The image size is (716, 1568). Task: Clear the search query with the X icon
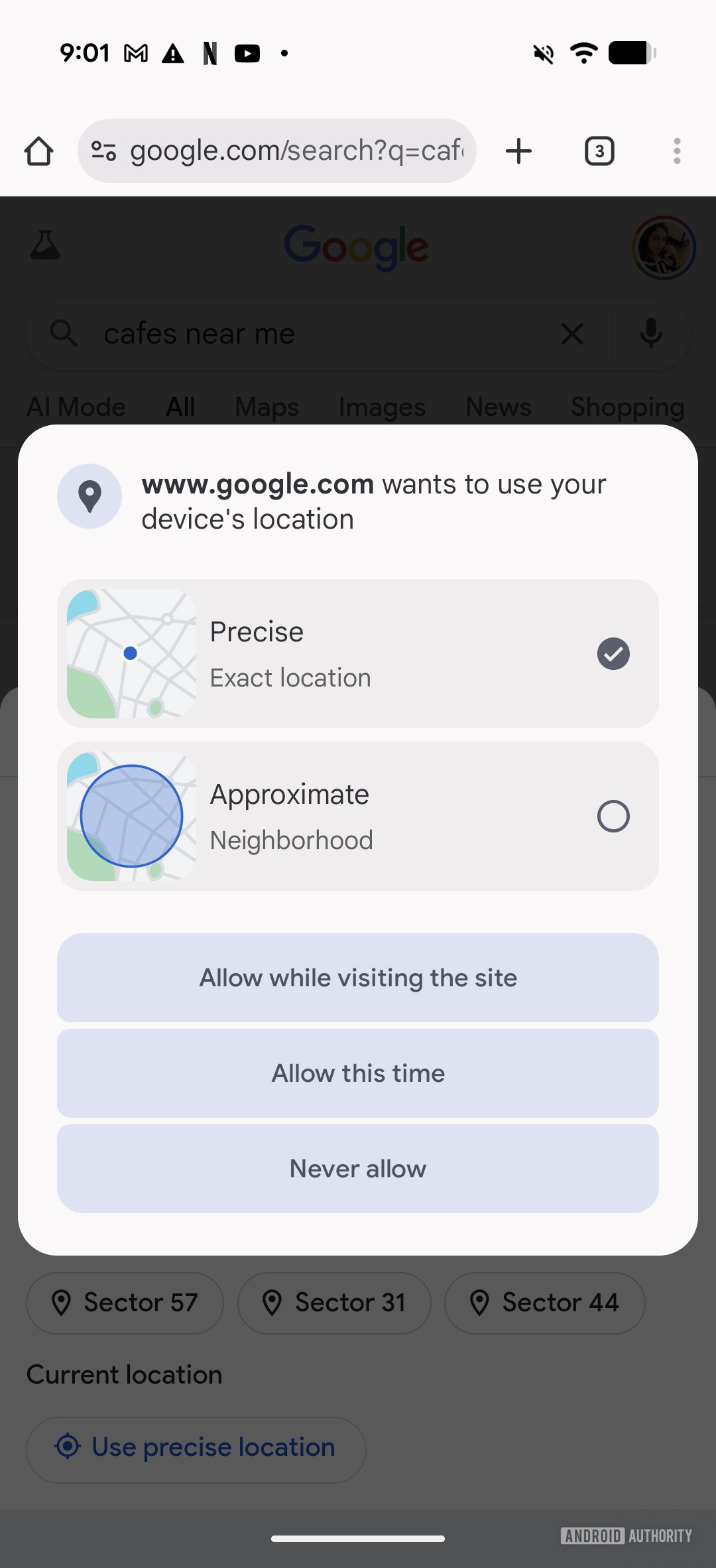click(573, 334)
